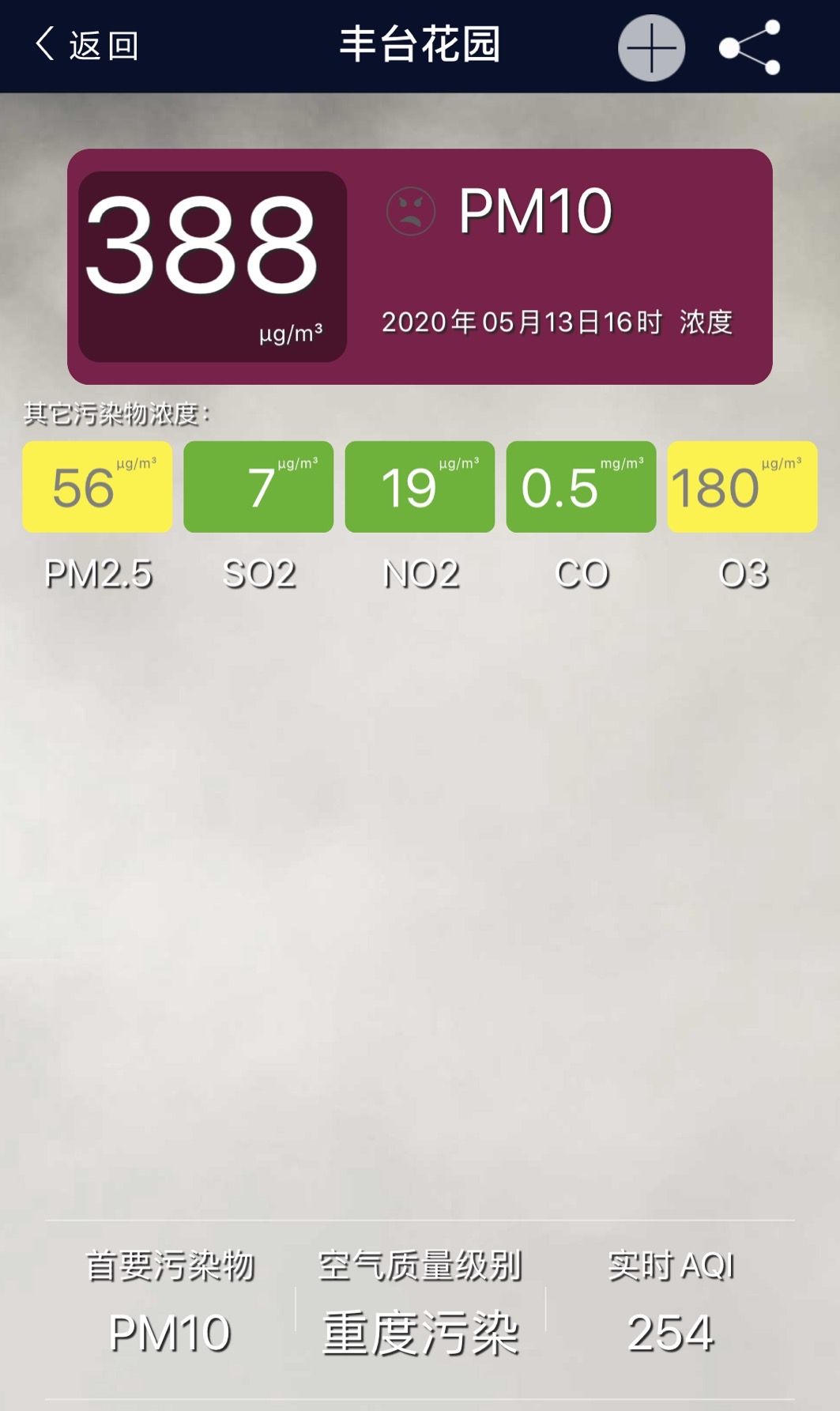Share this air quality report

click(750, 47)
